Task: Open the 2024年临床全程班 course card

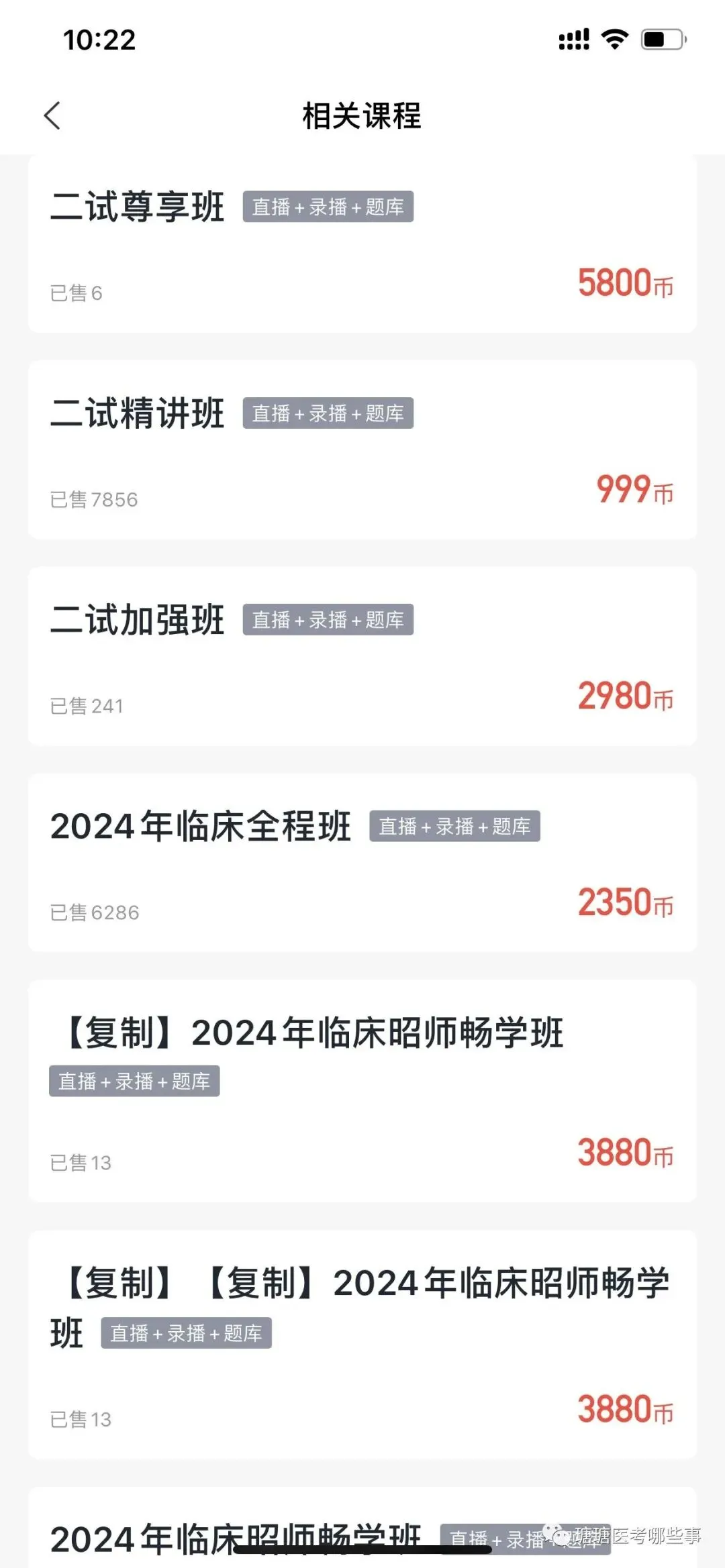Action: (x=362, y=863)
